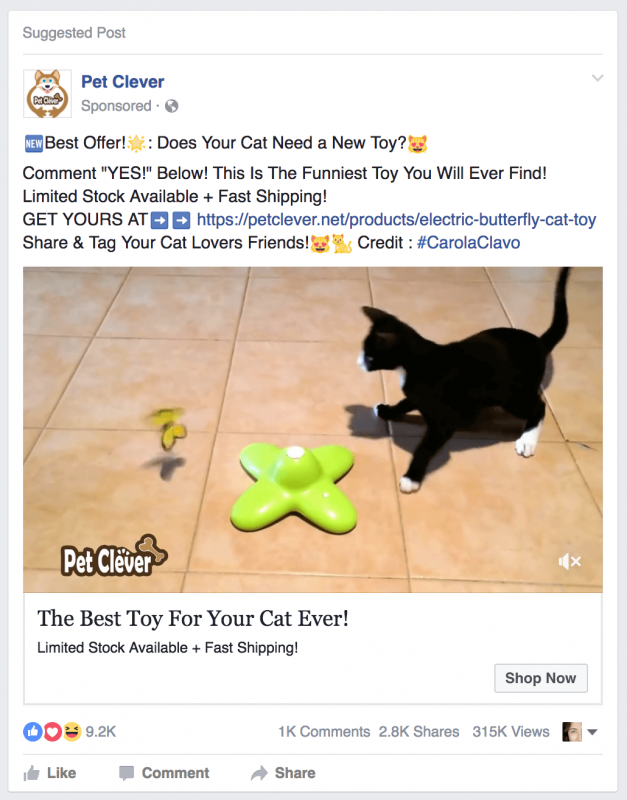Tap the Pet Clever profile picture
Image resolution: width=627 pixels, height=800 pixels.
click(x=47, y=94)
